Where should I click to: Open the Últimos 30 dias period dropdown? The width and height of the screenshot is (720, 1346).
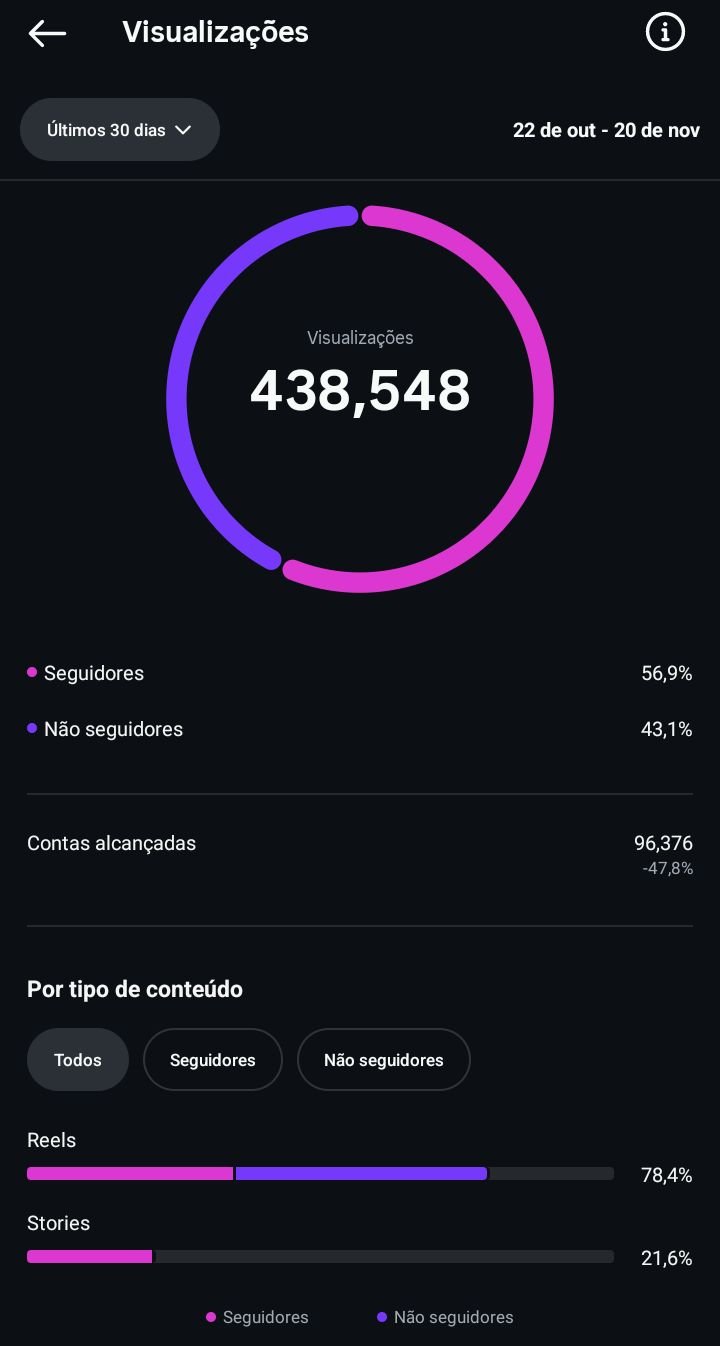pyautogui.click(x=120, y=130)
